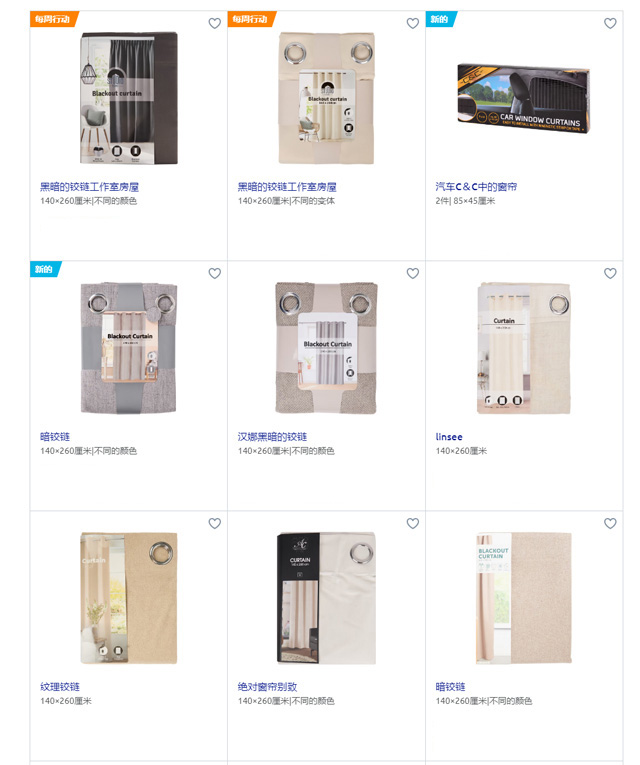The width and height of the screenshot is (640, 765).
Task: Like the 汉娜黑暗的铰链 item with the heart
Action: 412,273
